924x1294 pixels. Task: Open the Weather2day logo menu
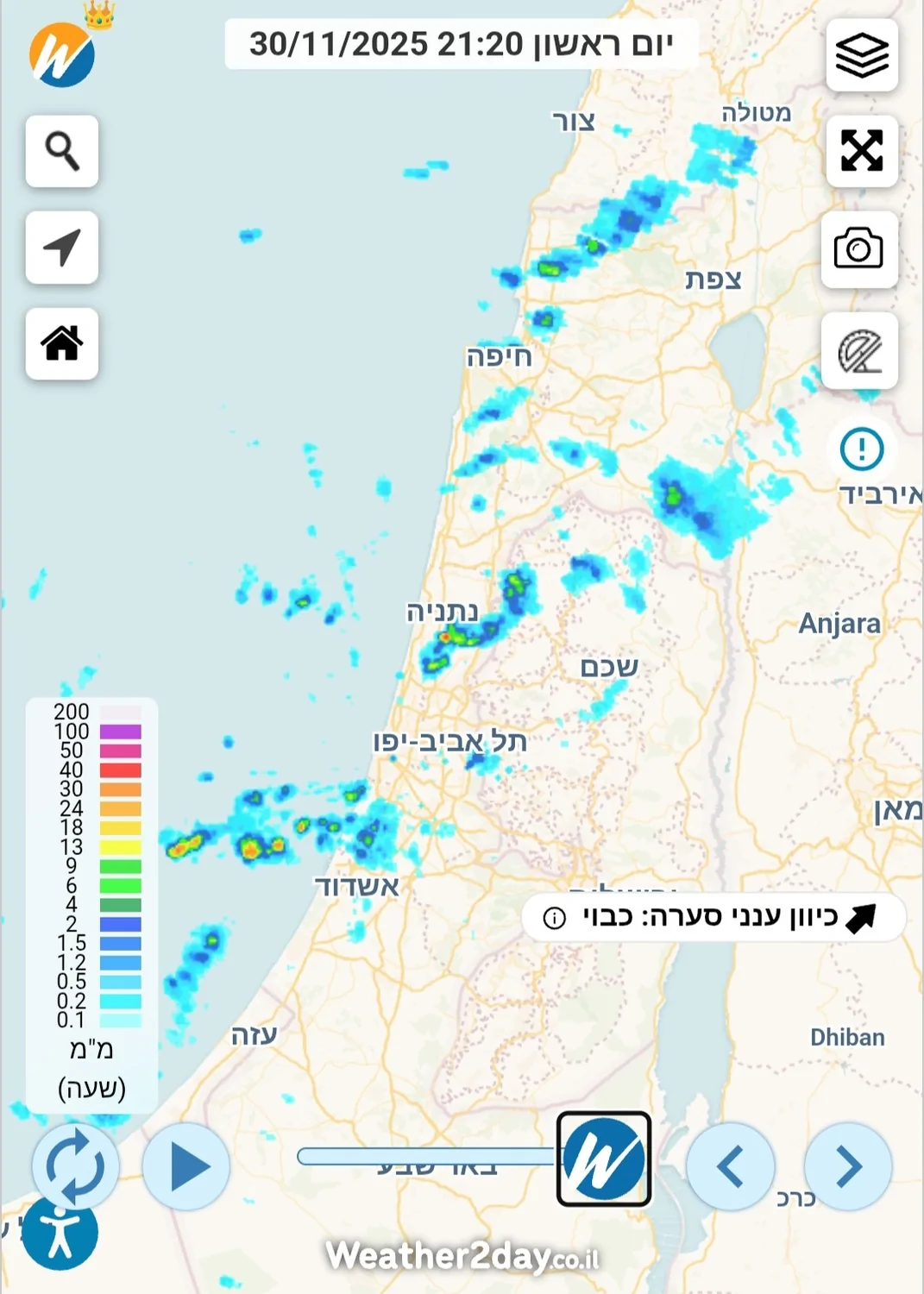[x=62, y=55]
